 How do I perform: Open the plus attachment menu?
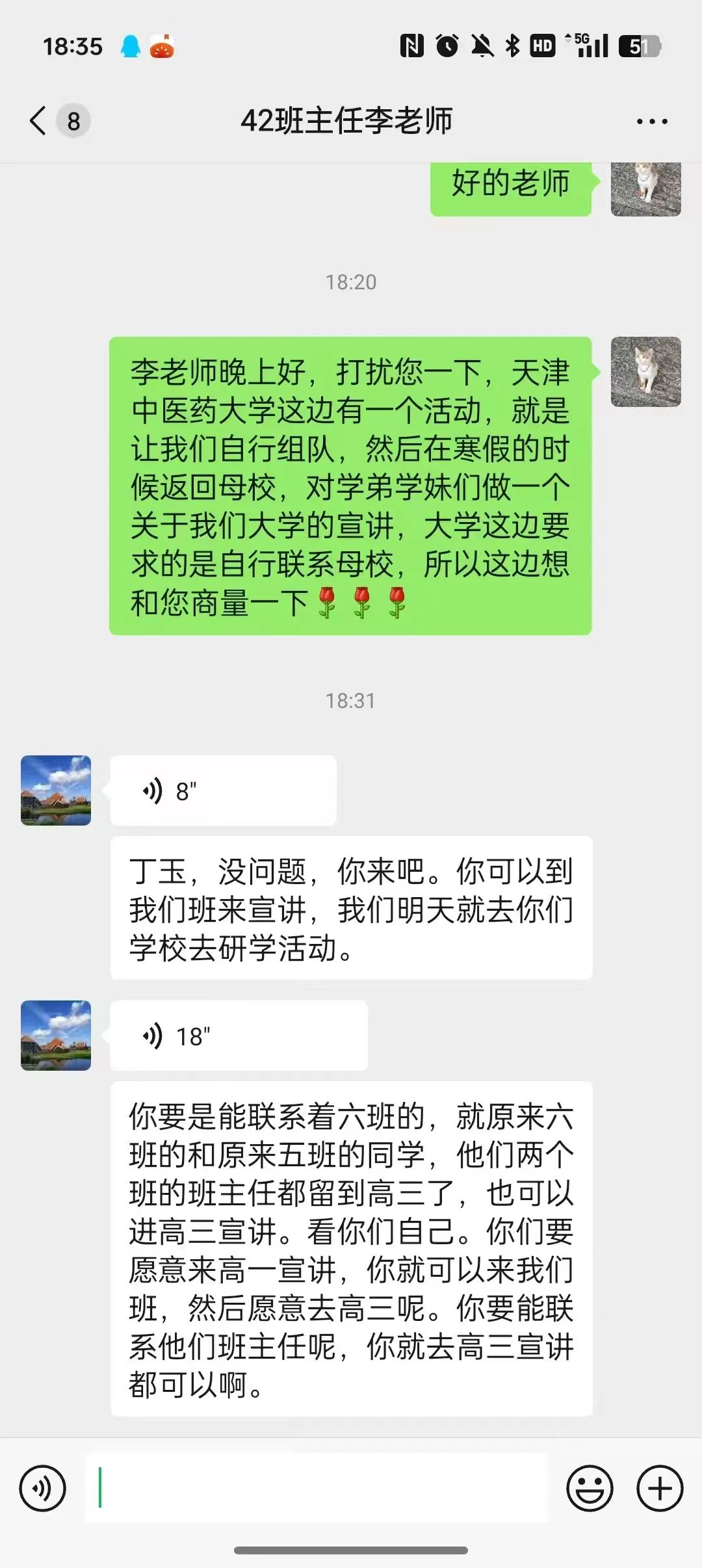click(x=660, y=1488)
